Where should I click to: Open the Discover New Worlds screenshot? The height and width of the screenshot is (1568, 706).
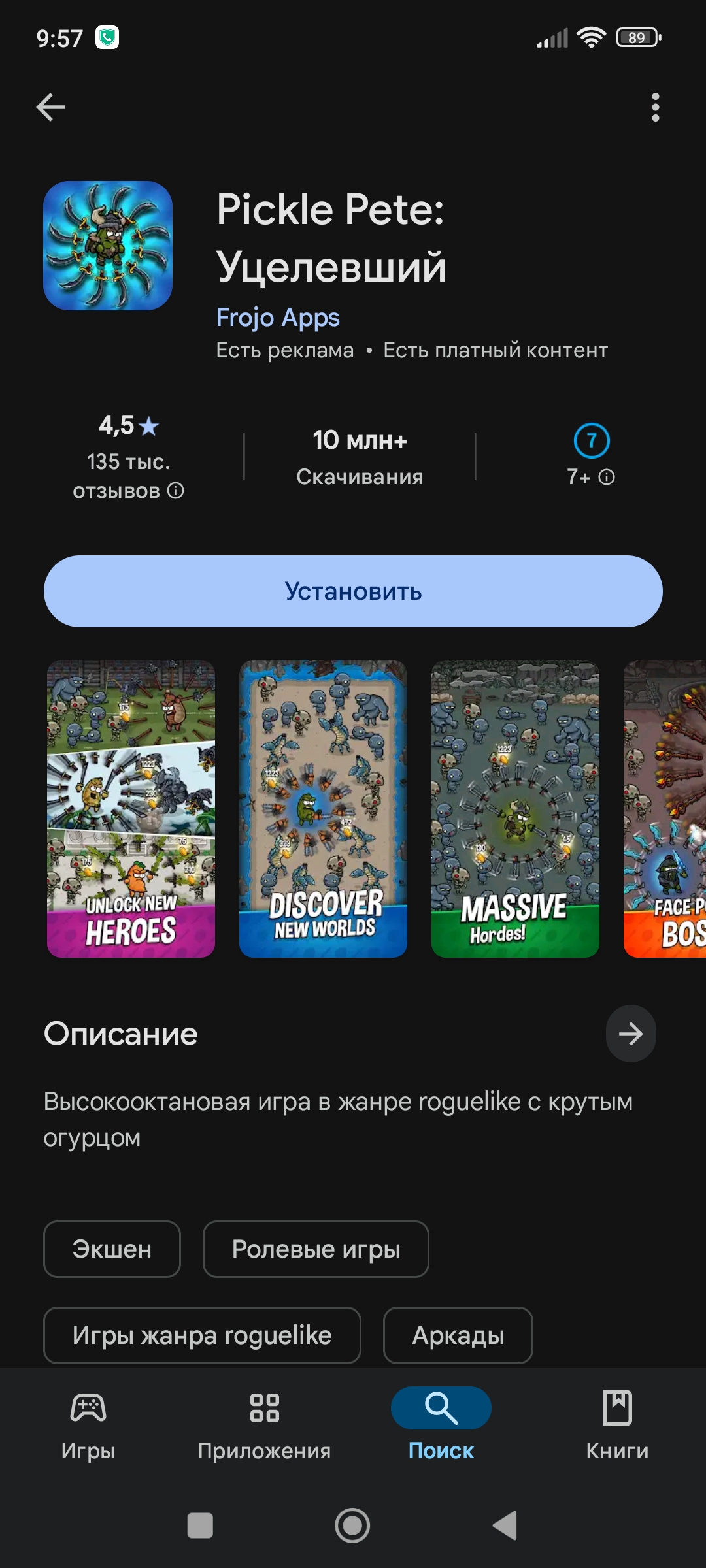[323, 809]
